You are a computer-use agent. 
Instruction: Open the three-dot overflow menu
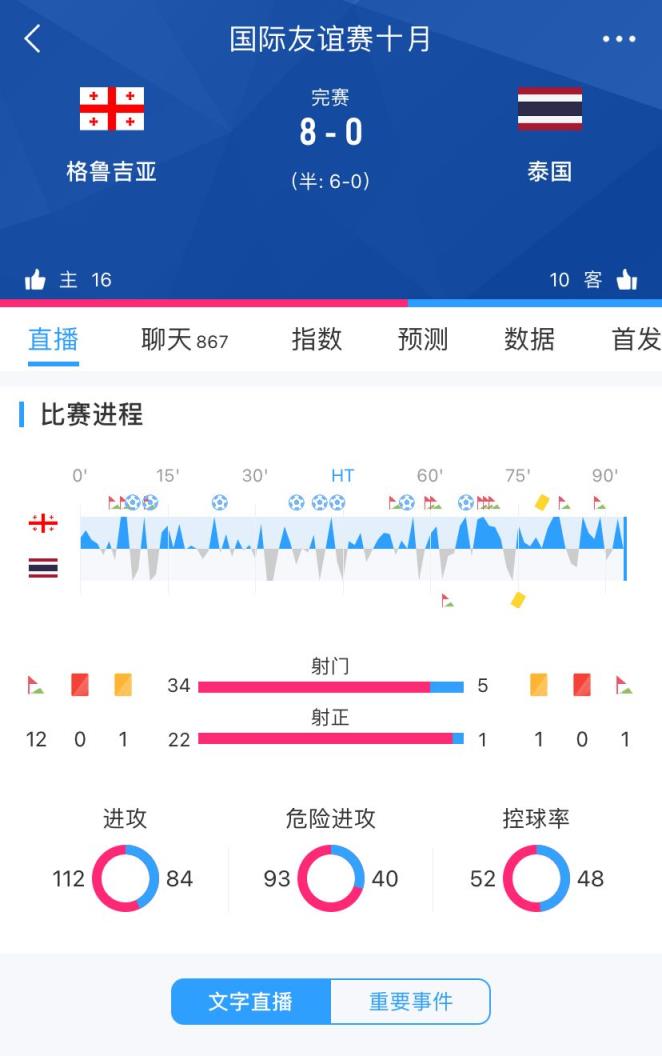(x=619, y=39)
